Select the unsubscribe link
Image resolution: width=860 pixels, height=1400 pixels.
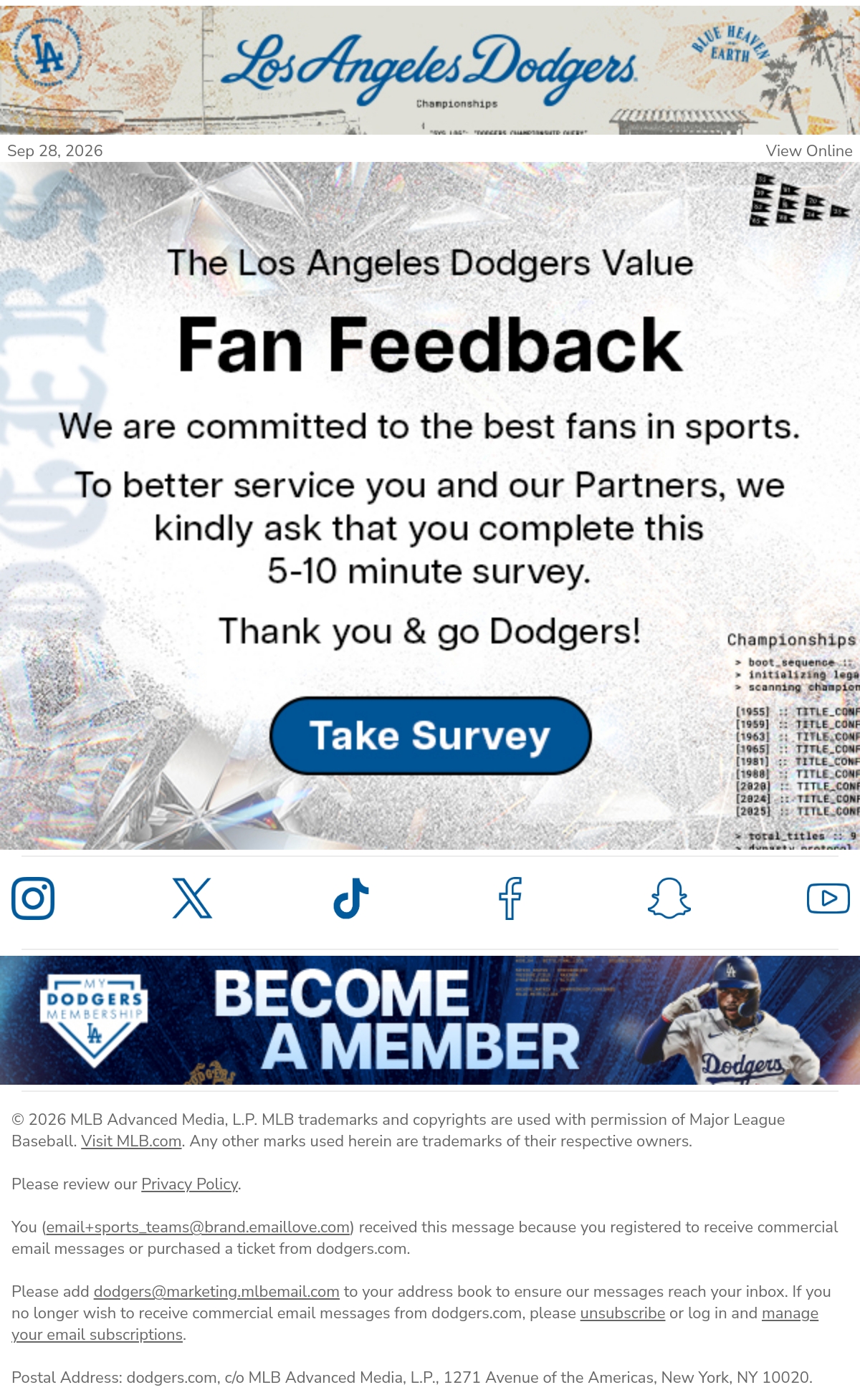623,1313
